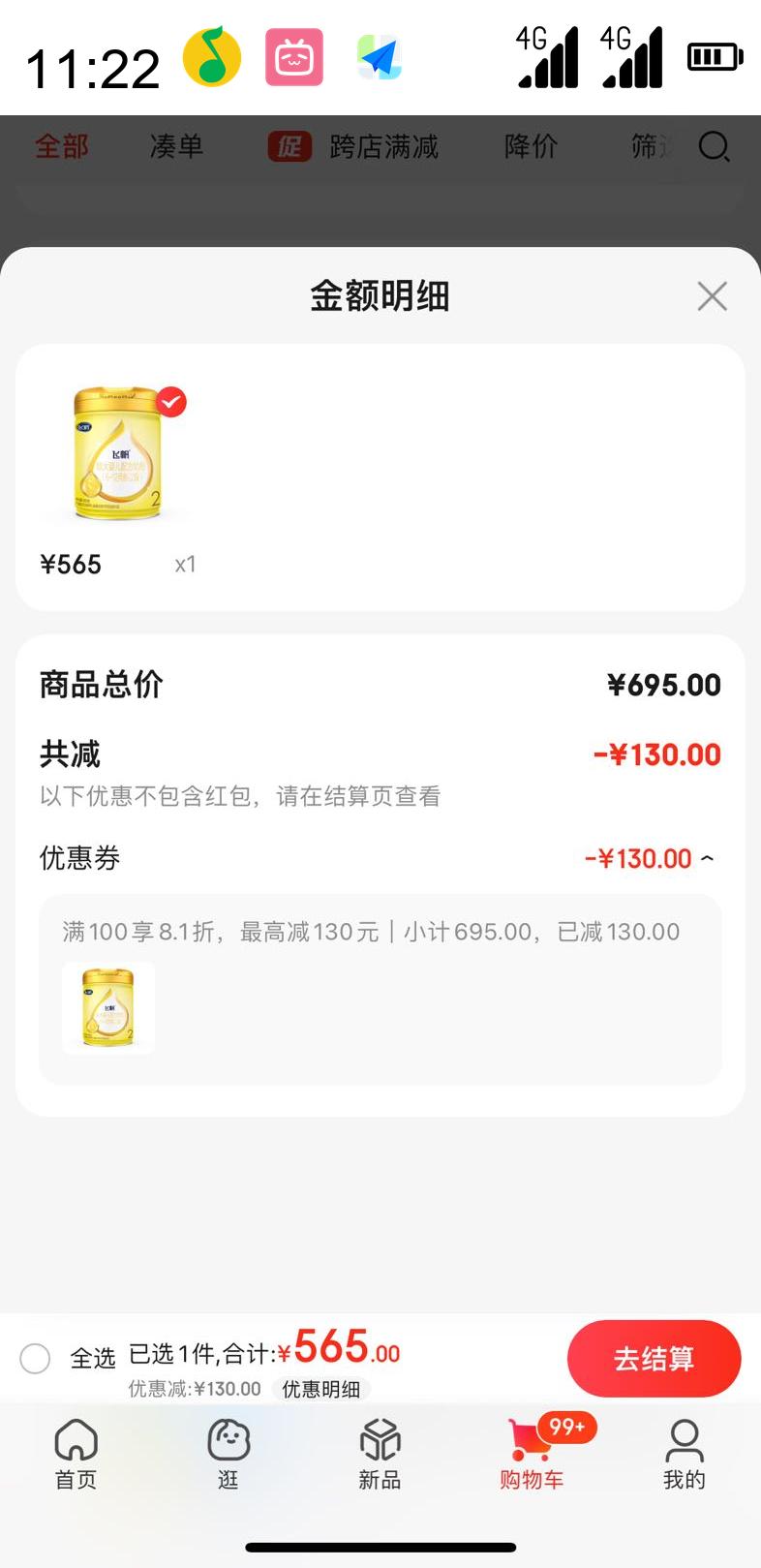Toggle the 全选 select-all checkbox
Image resolution: width=761 pixels, height=1568 pixels.
pyautogui.click(x=36, y=1358)
